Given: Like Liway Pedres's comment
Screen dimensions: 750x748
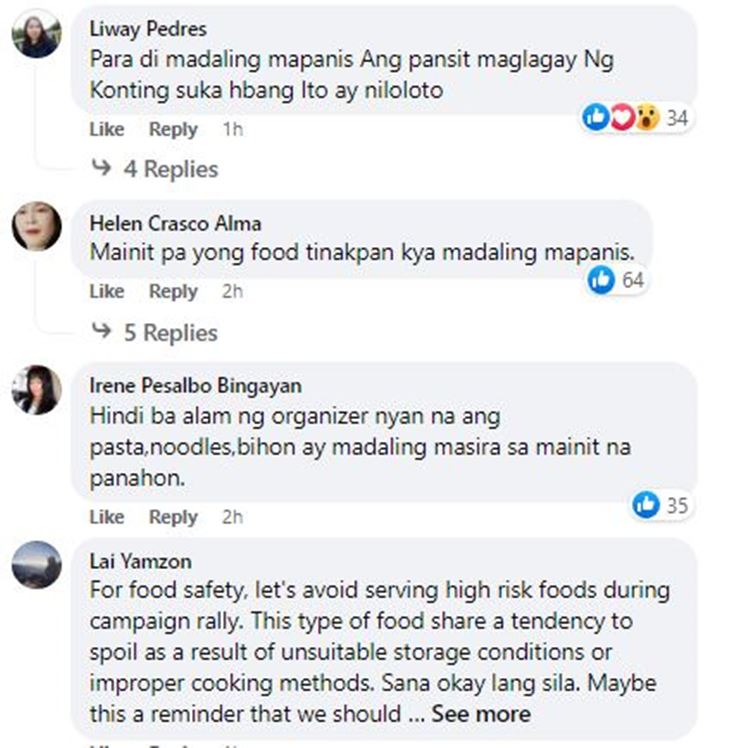Looking at the screenshot, I should pos(107,130).
